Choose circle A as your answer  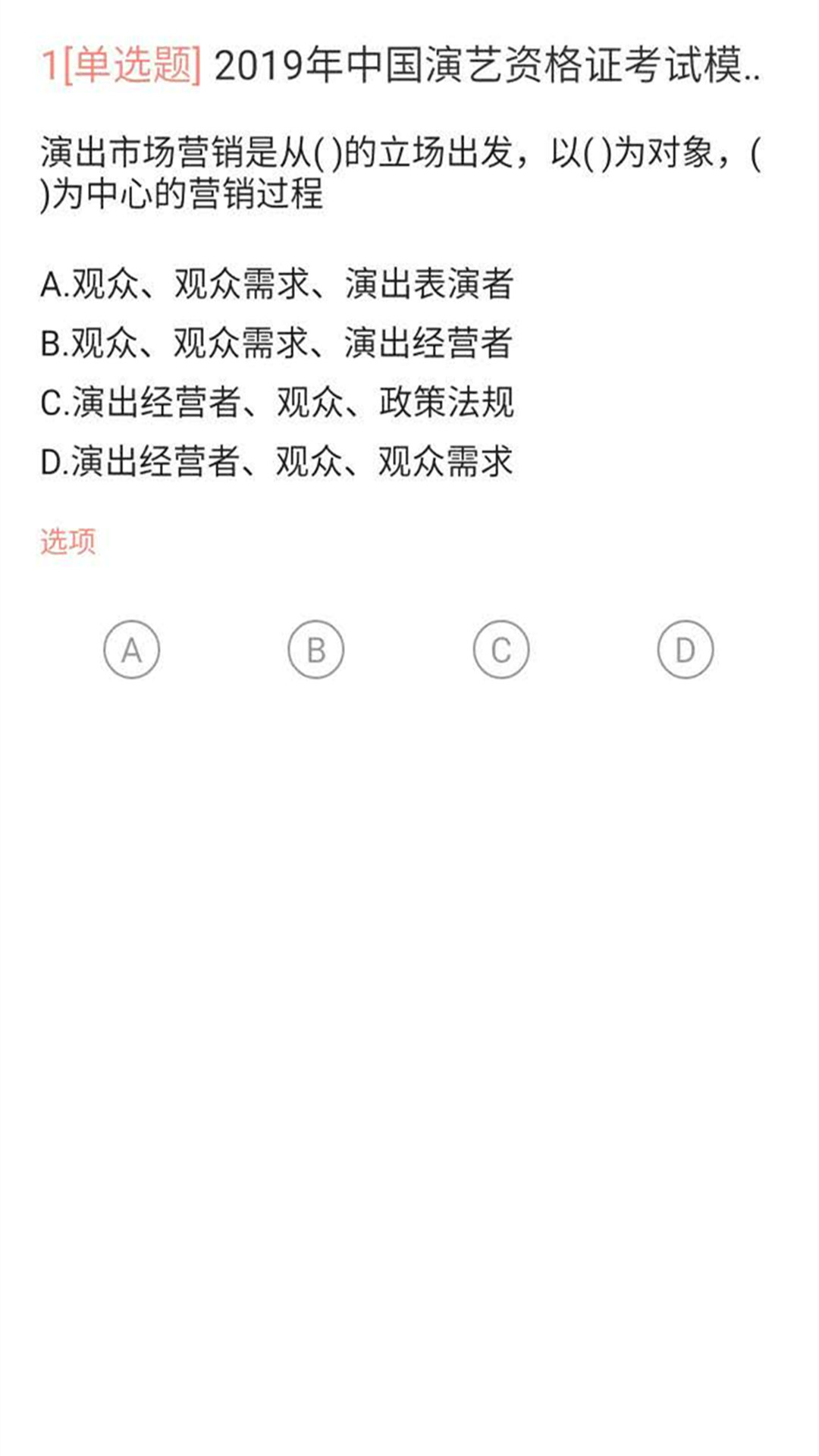(132, 649)
